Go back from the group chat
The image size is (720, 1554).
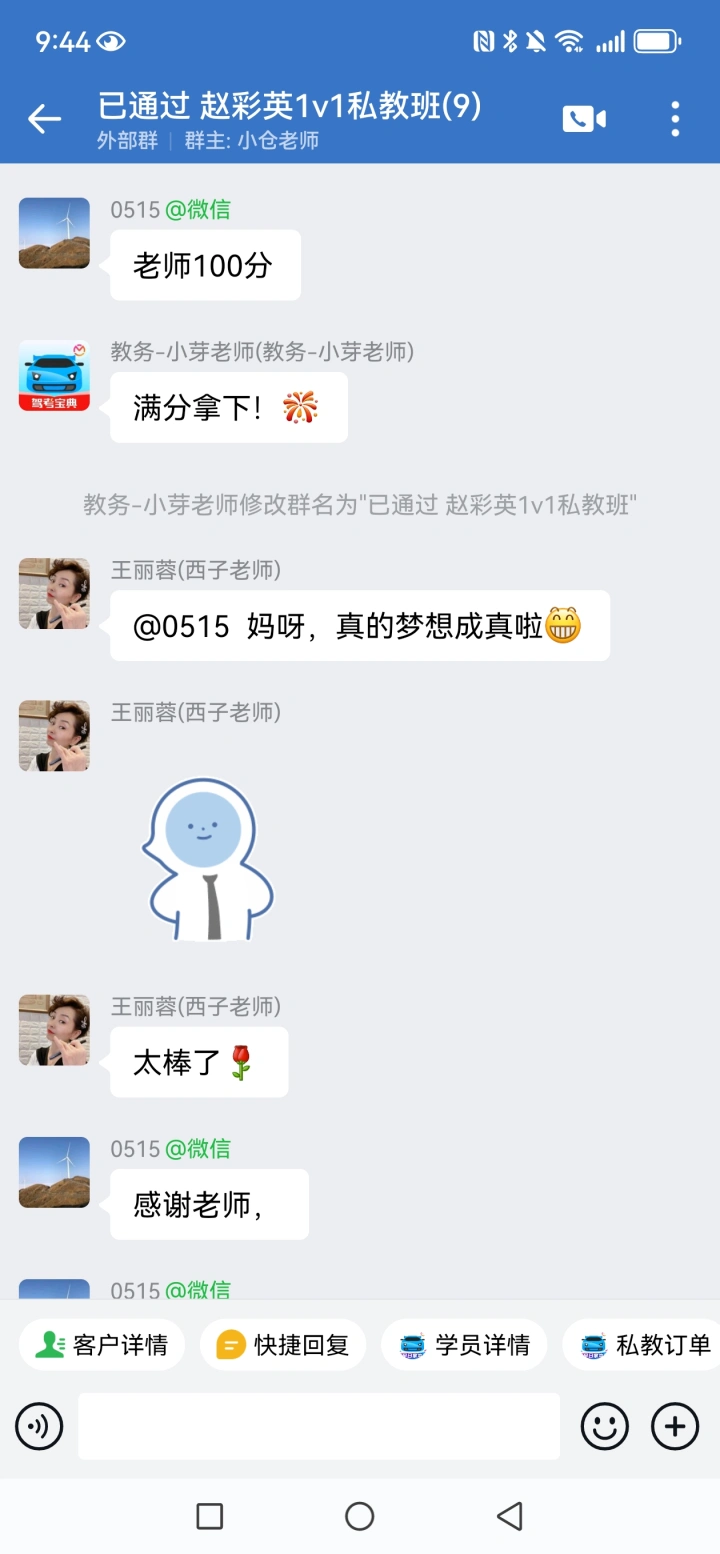[x=44, y=120]
